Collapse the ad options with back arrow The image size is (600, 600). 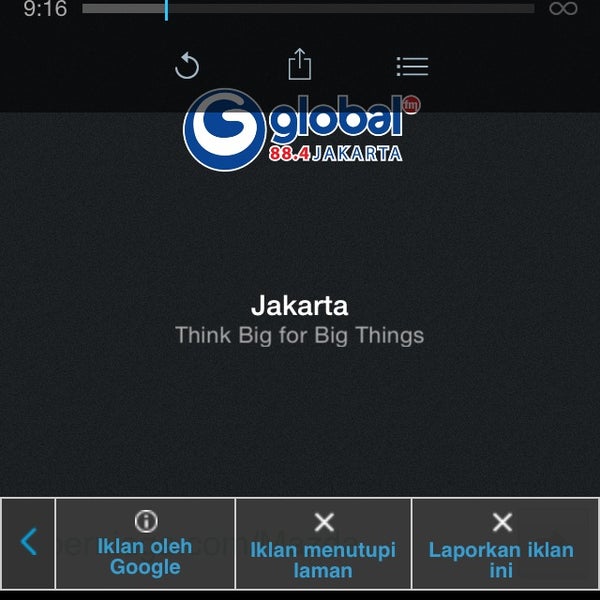(x=28, y=542)
